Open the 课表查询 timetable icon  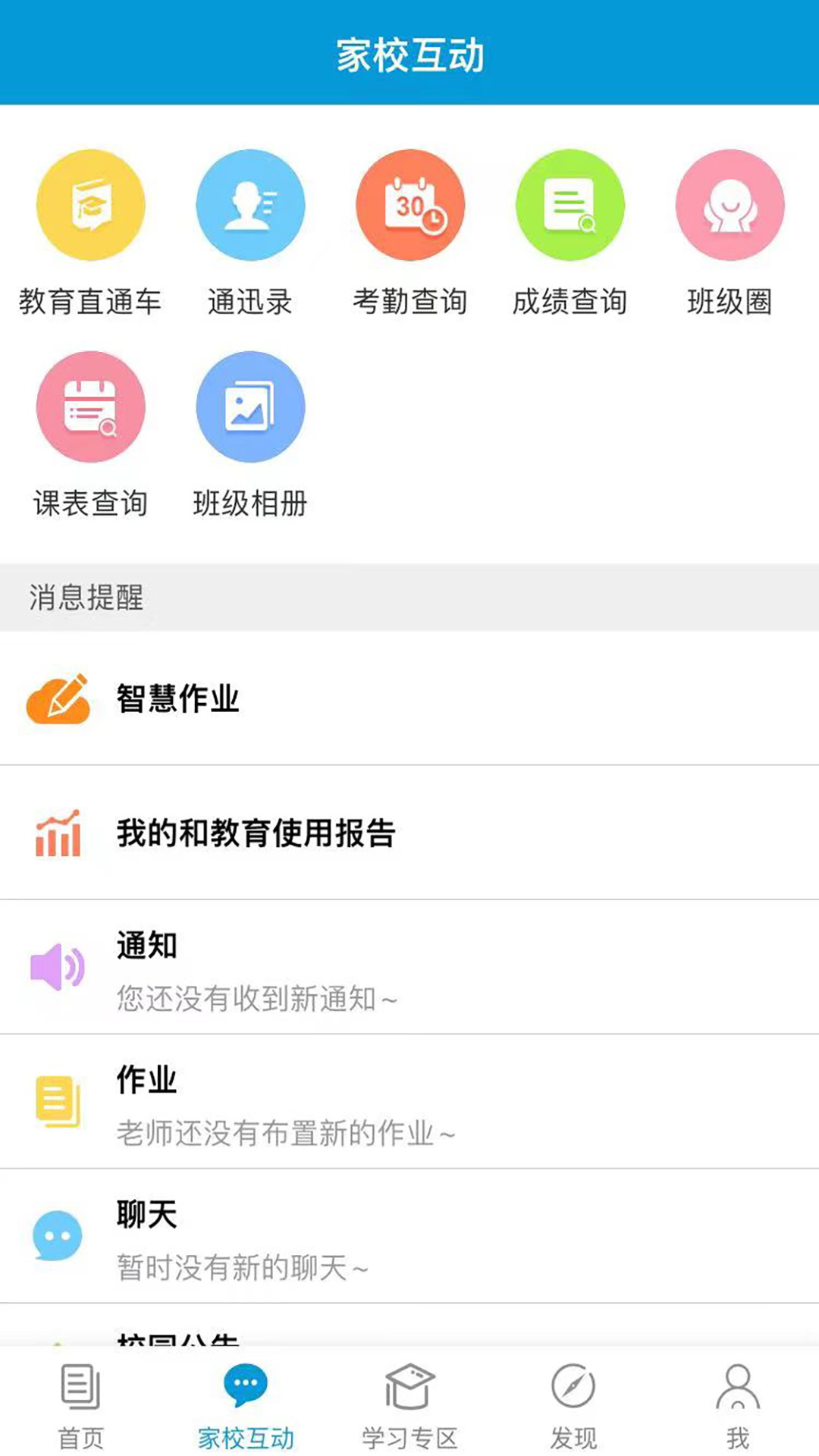tap(91, 406)
